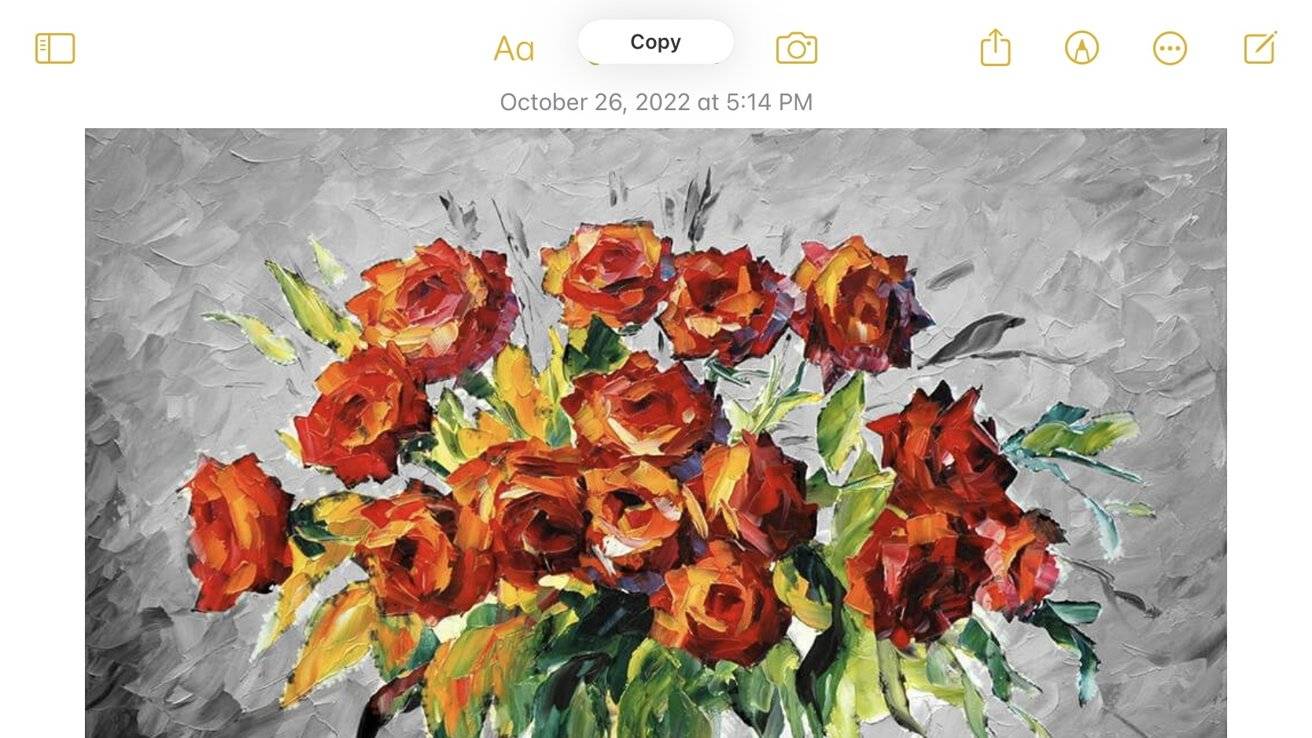
Task: Open the more options ellipsis menu
Action: point(1170,48)
